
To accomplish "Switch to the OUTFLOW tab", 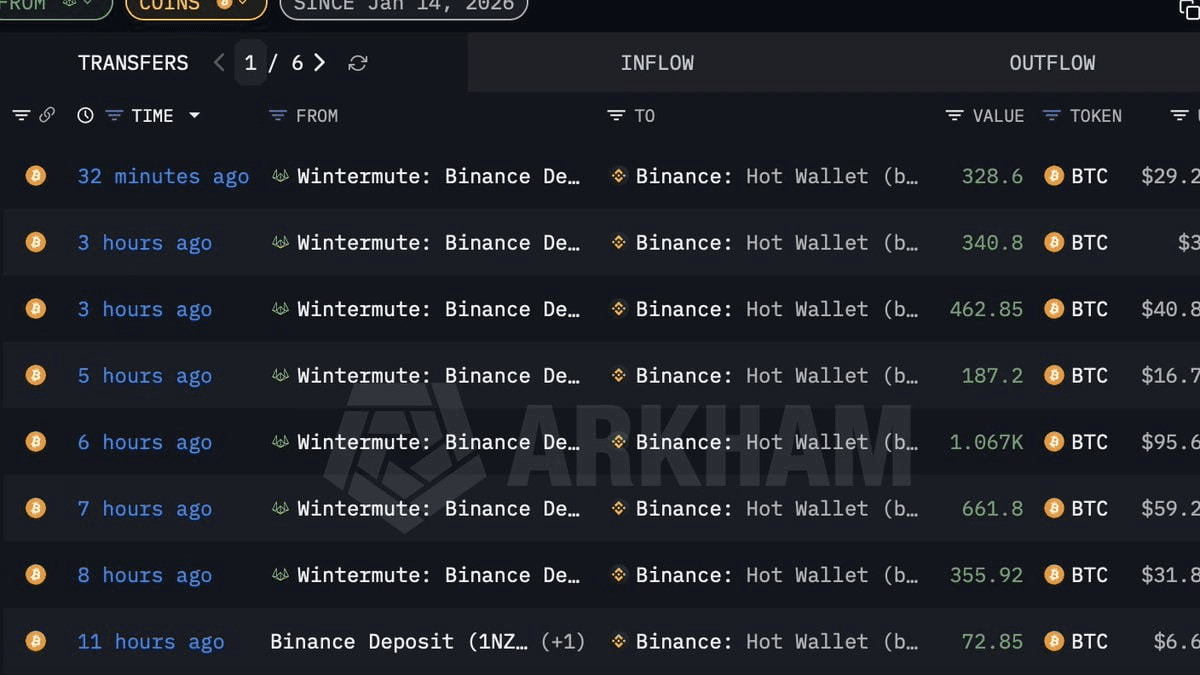I will point(1052,63).
